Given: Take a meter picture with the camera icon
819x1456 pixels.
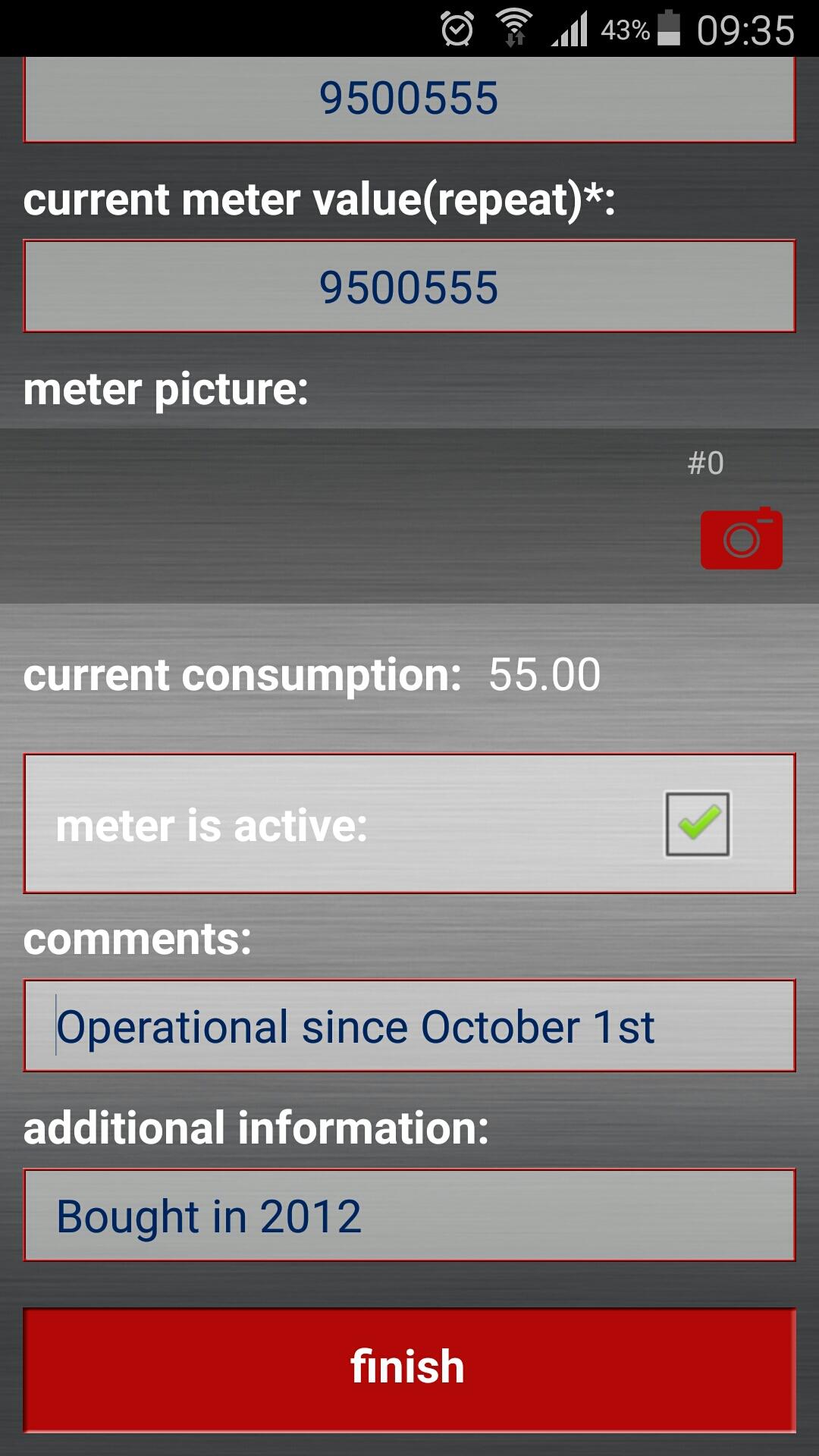Looking at the screenshot, I should pyautogui.click(x=741, y=538).
